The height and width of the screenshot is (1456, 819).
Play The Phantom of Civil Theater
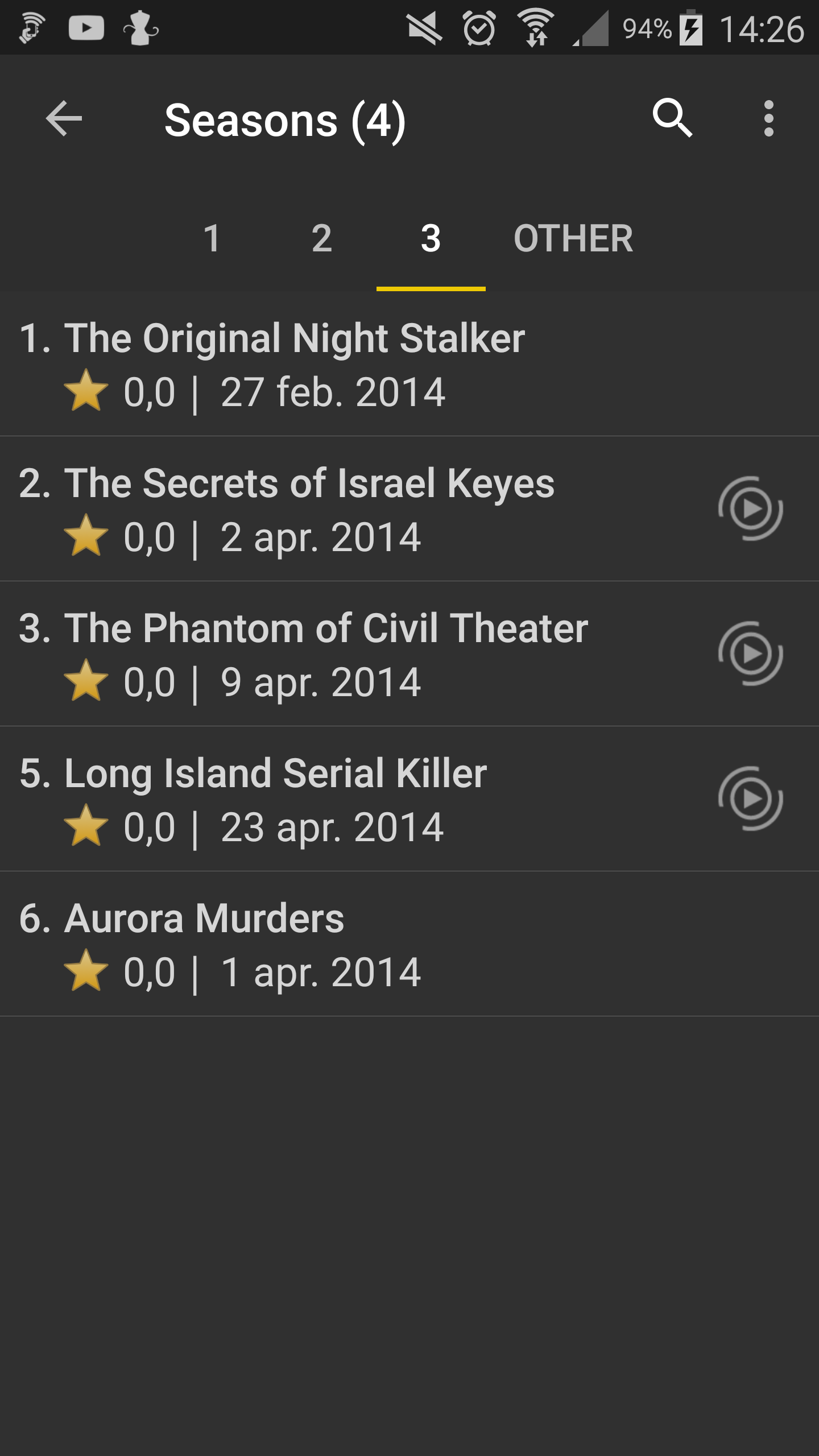tap(751, 653)
